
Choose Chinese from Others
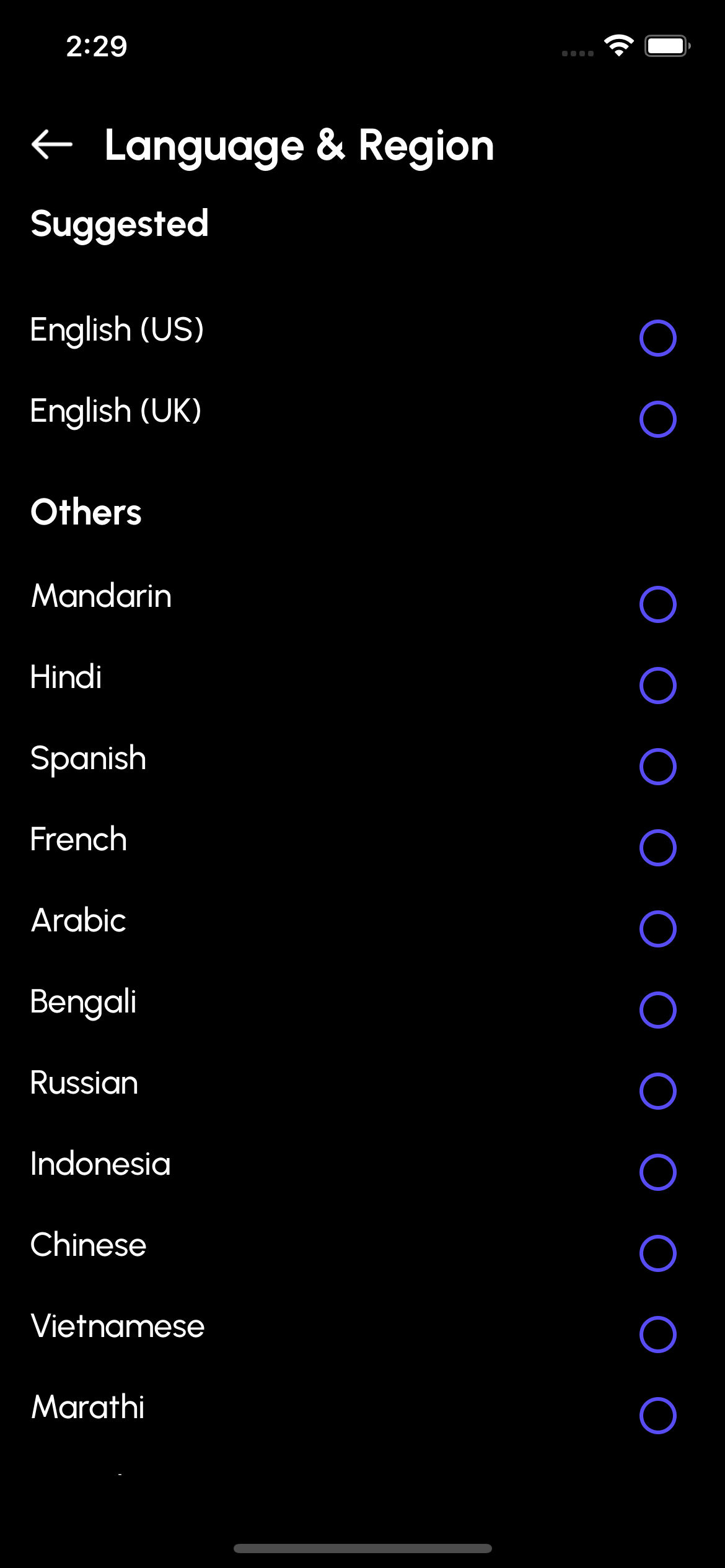pyautogui.click(x=657, y=1253)
